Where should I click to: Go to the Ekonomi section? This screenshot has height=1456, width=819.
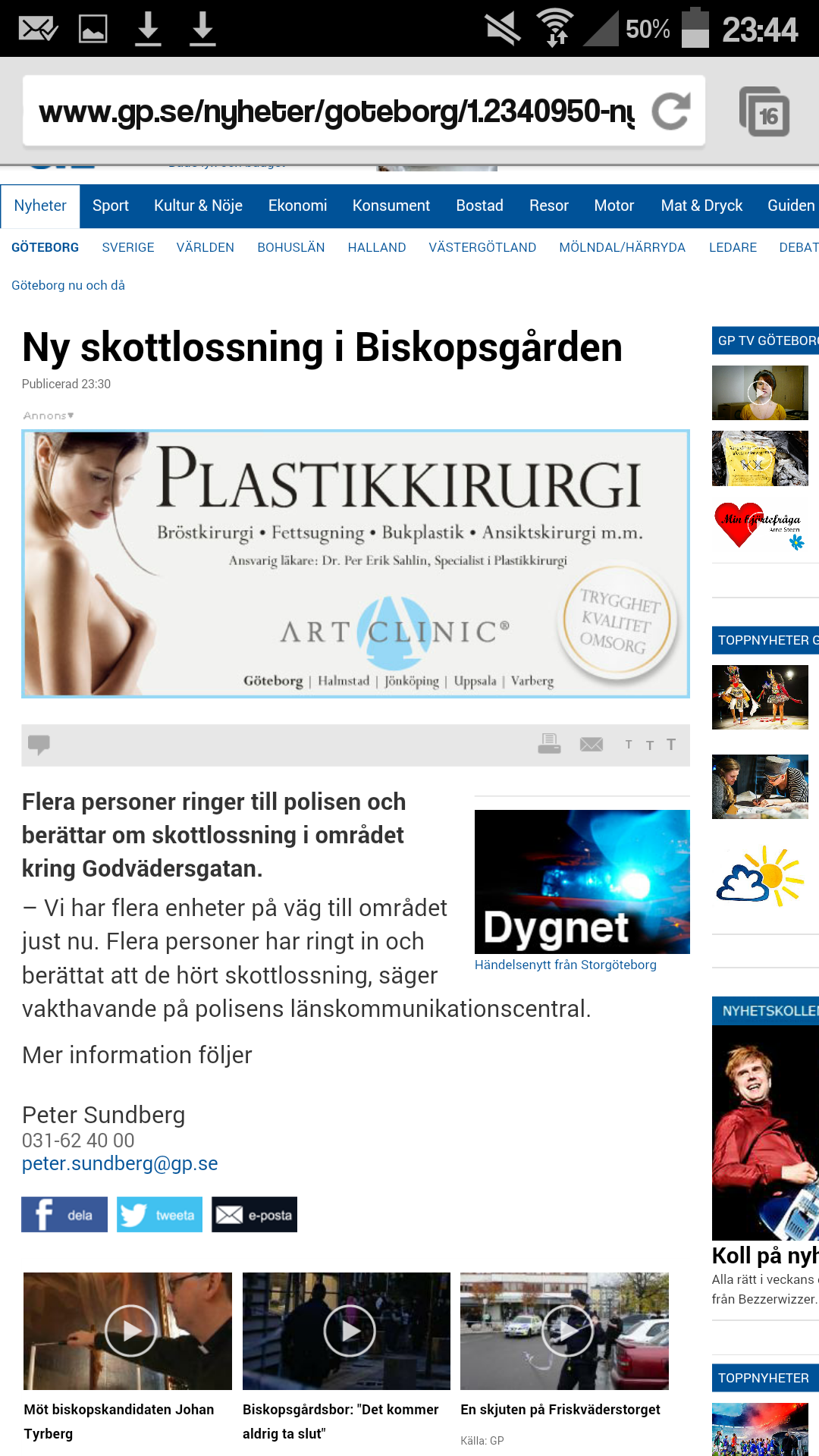297,206
